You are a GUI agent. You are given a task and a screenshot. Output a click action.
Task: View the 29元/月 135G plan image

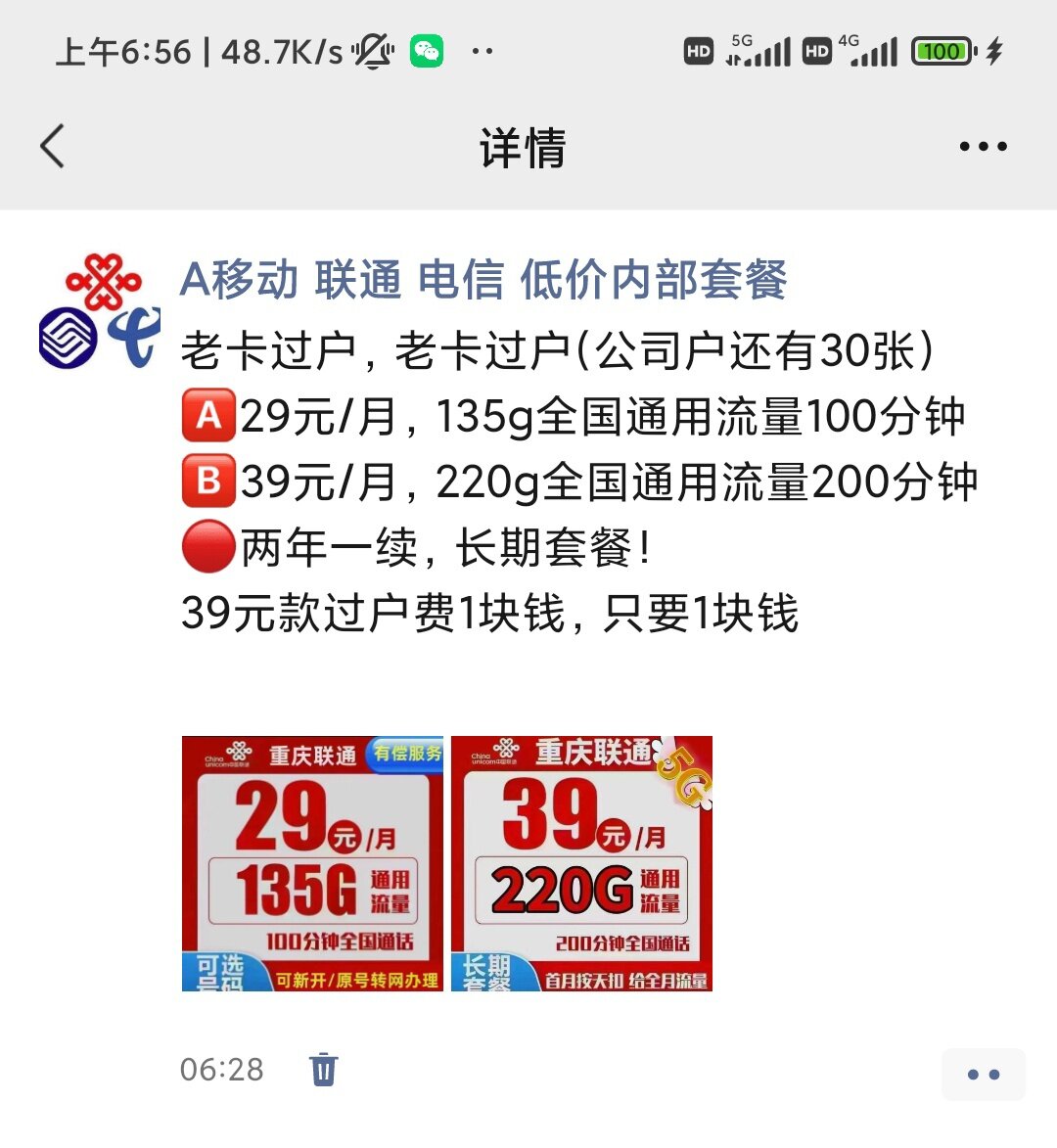312,863
